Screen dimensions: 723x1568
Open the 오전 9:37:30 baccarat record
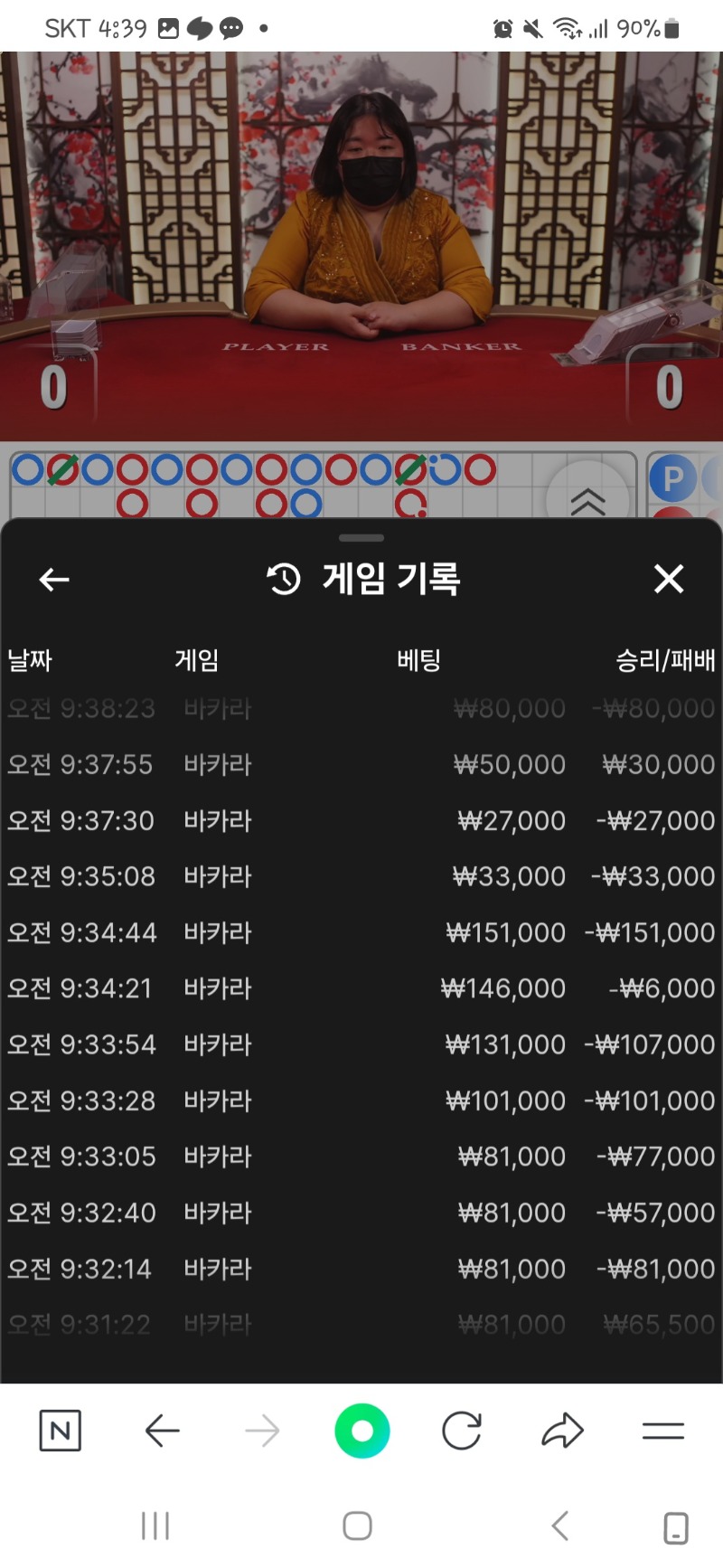(361, 821)
